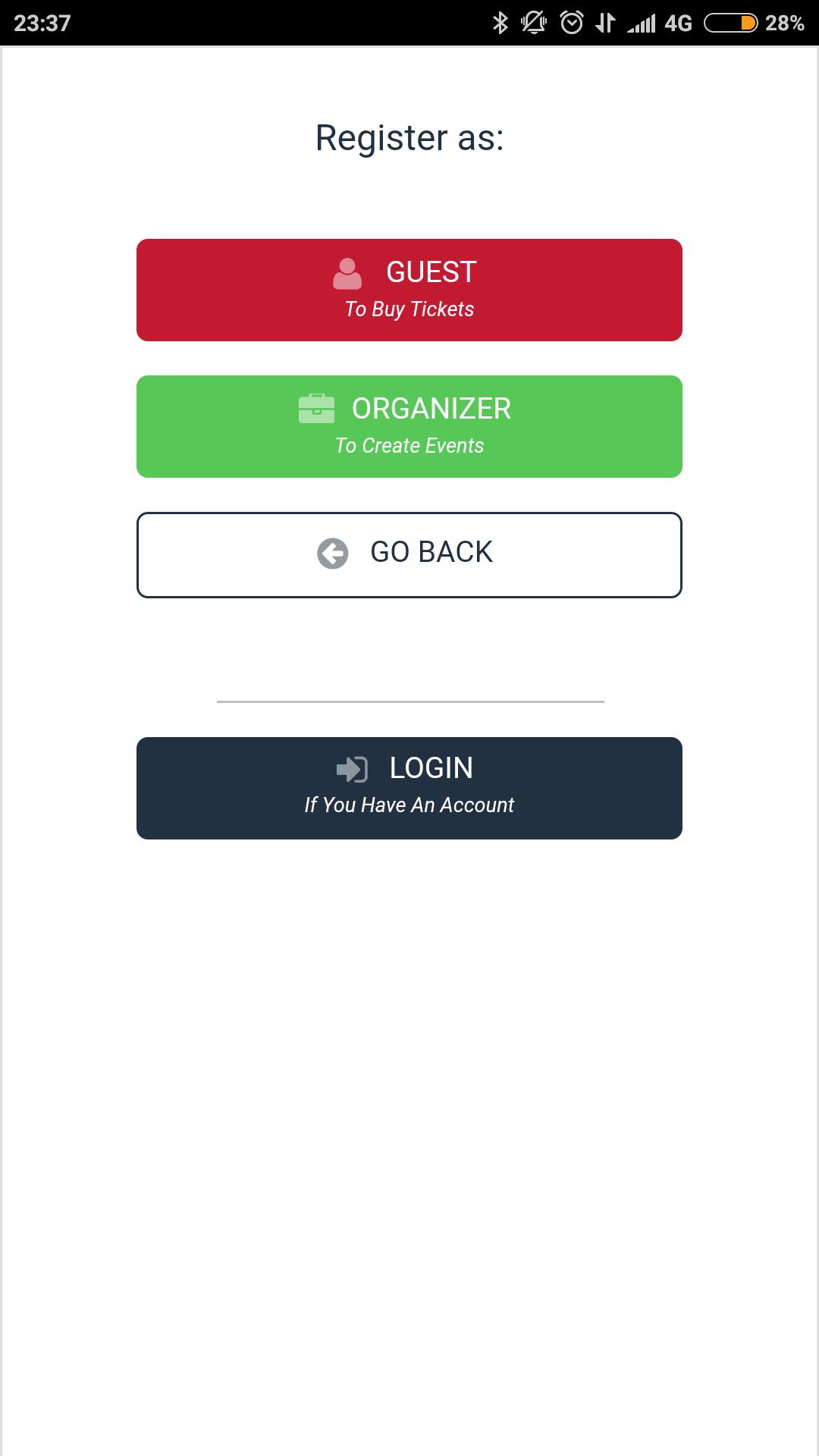Tap the Go Back button
This screenshot has width=819, height=1456.
409,554
